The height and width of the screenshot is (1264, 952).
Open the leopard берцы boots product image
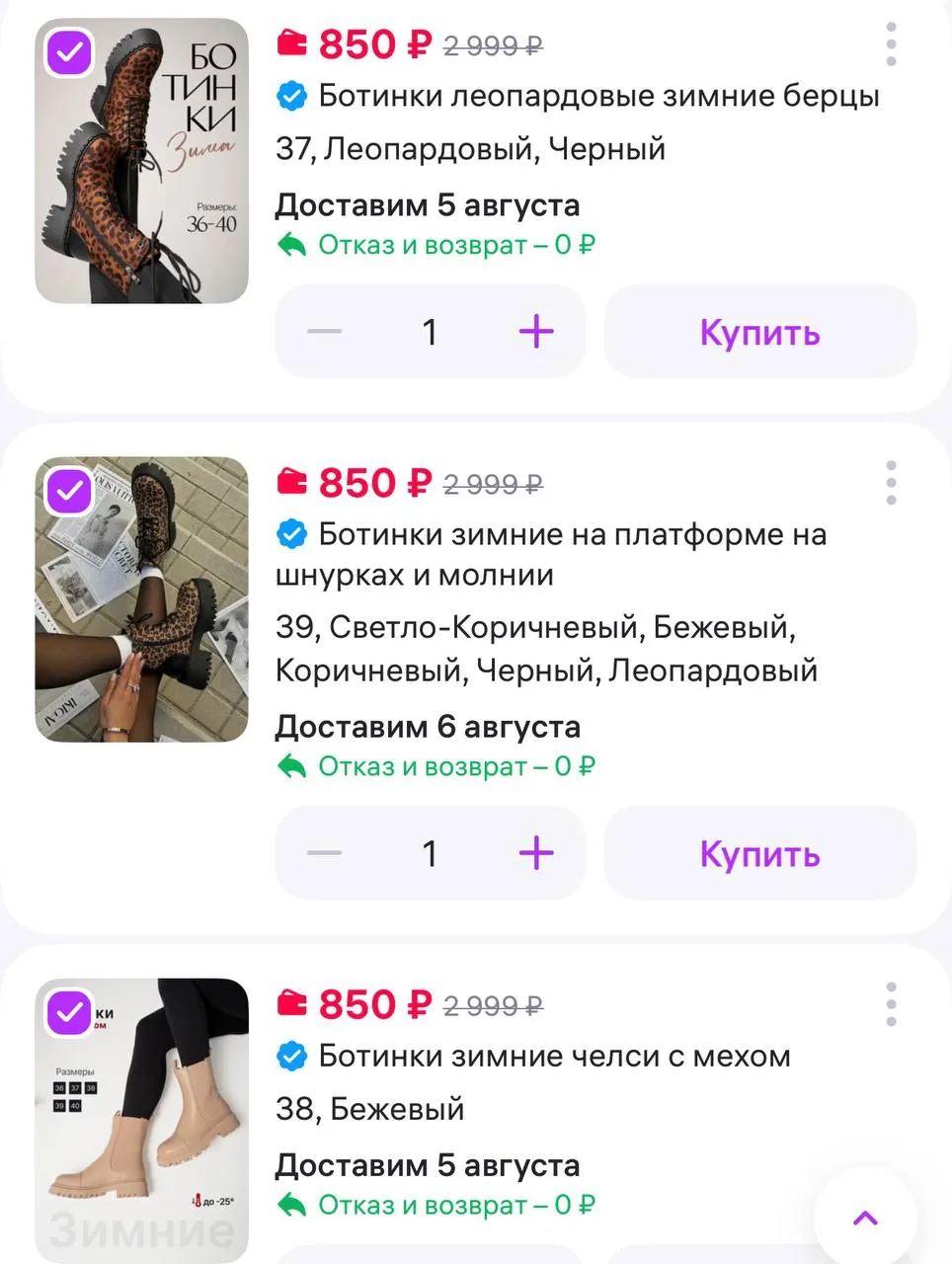click(x=141, y=161)
